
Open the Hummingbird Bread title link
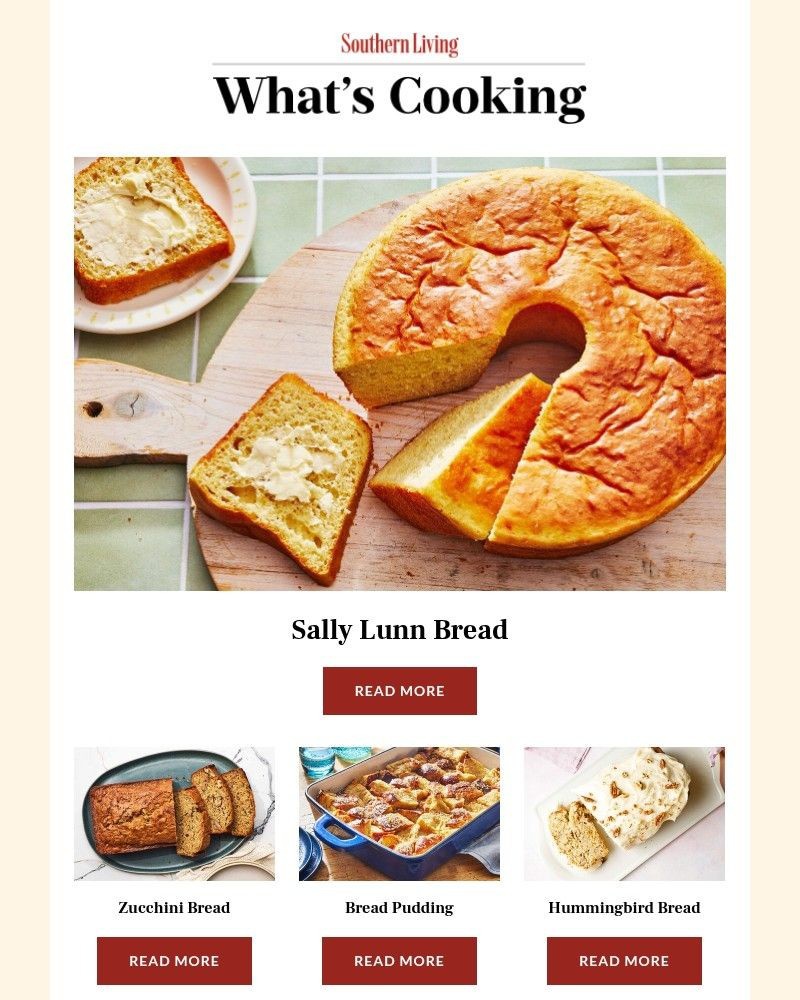624,908
